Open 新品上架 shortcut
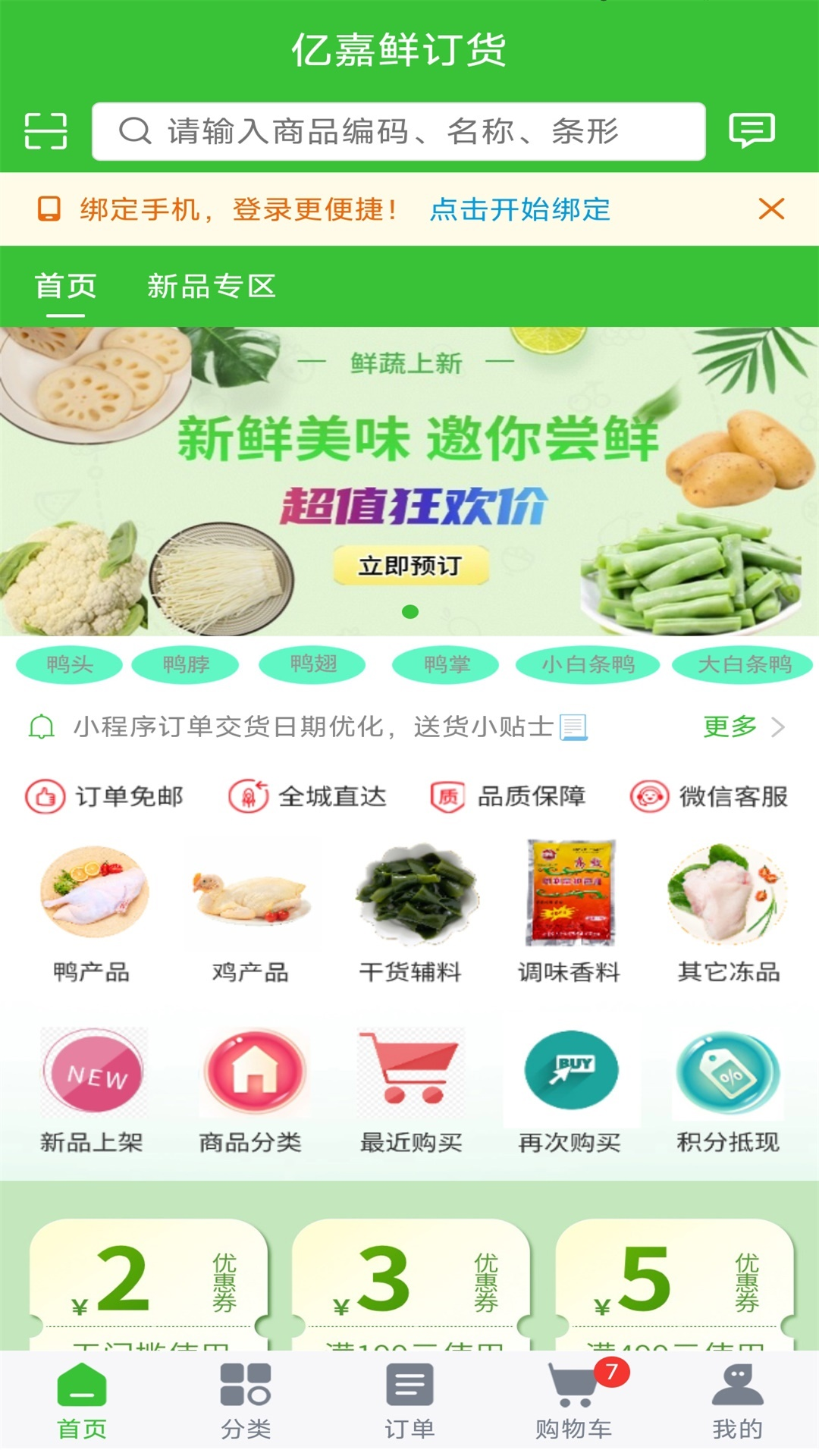The height and width of the screenshot is (1456, 819). [x=92, y=1090]
